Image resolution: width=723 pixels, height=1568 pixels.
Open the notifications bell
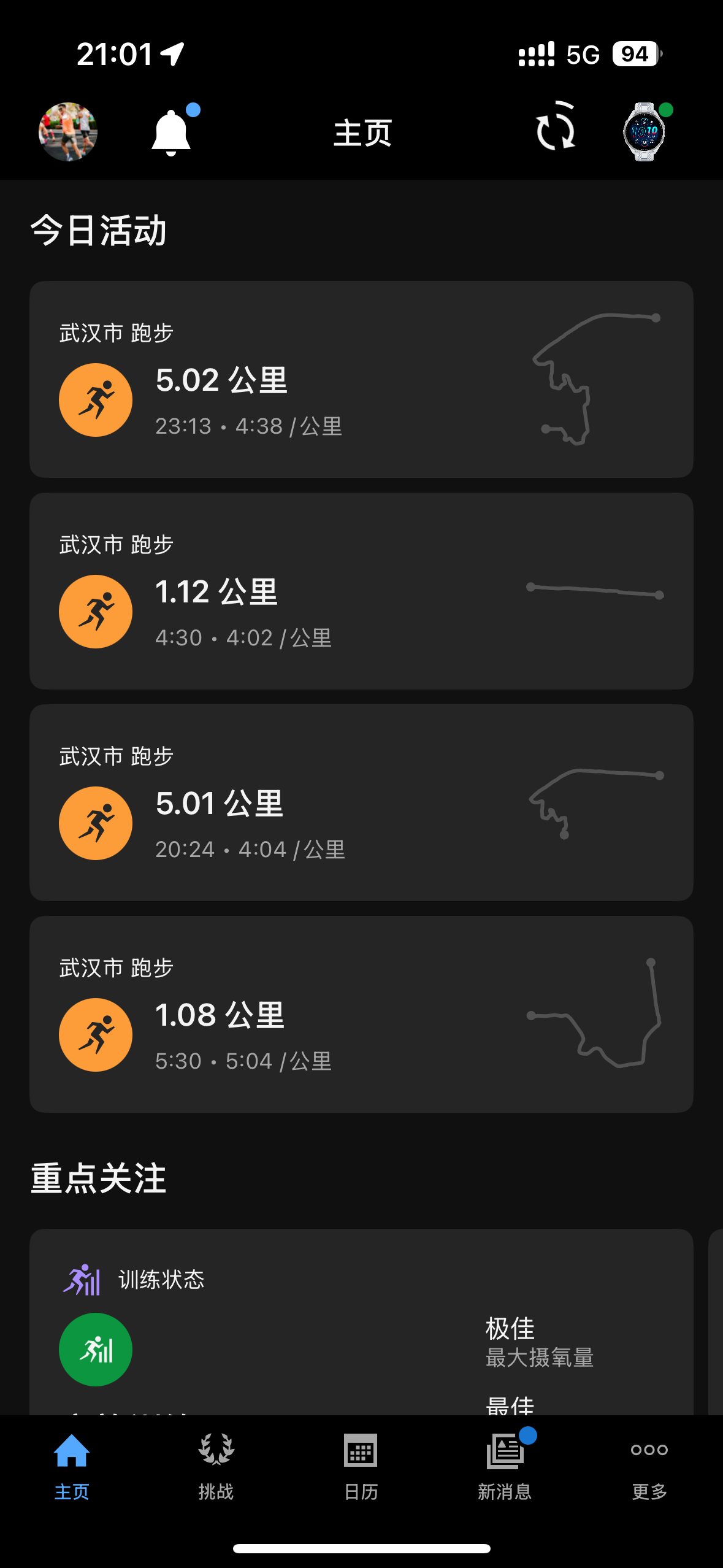pos(171,132)
